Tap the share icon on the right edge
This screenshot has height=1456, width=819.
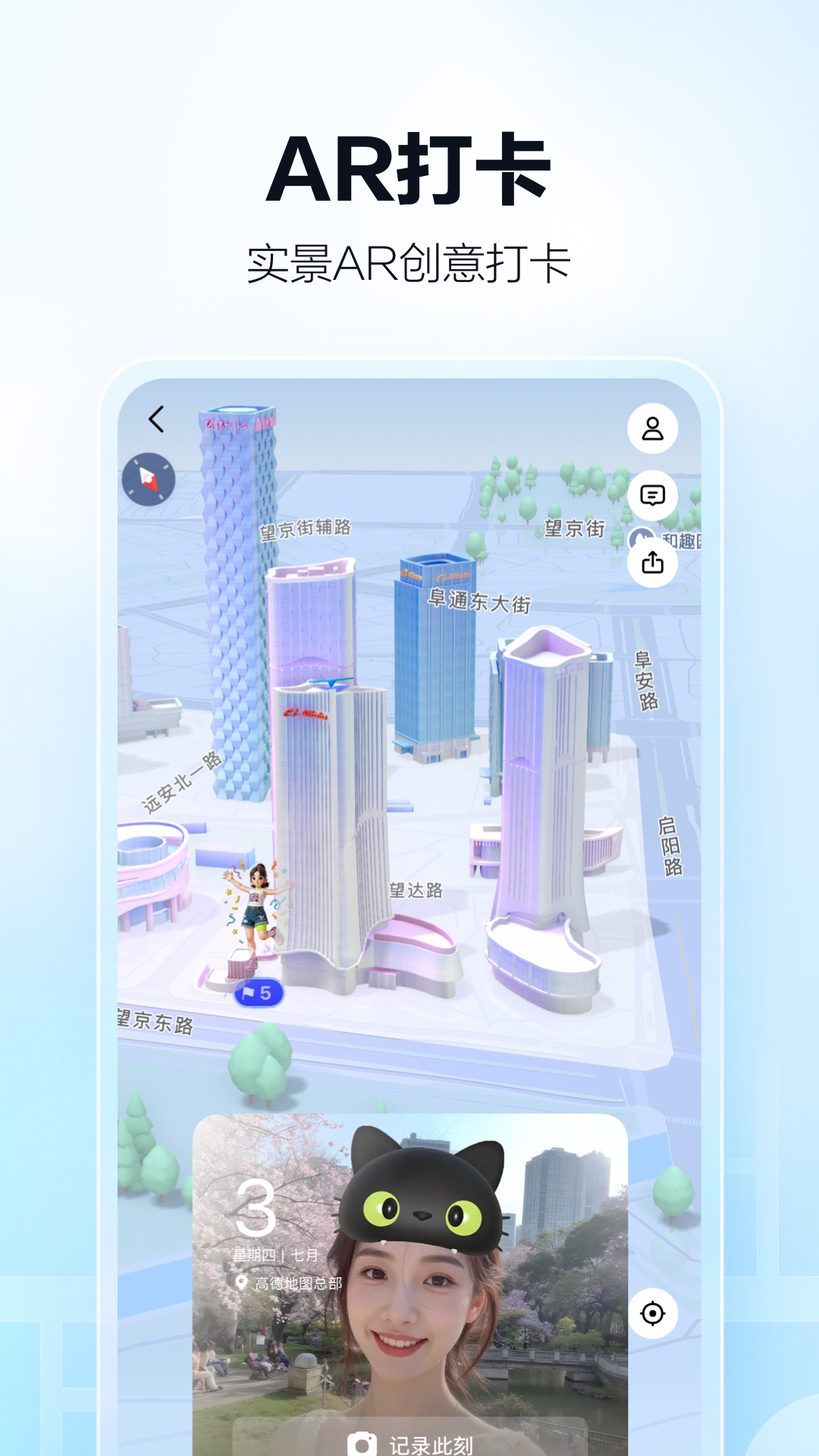654,563
